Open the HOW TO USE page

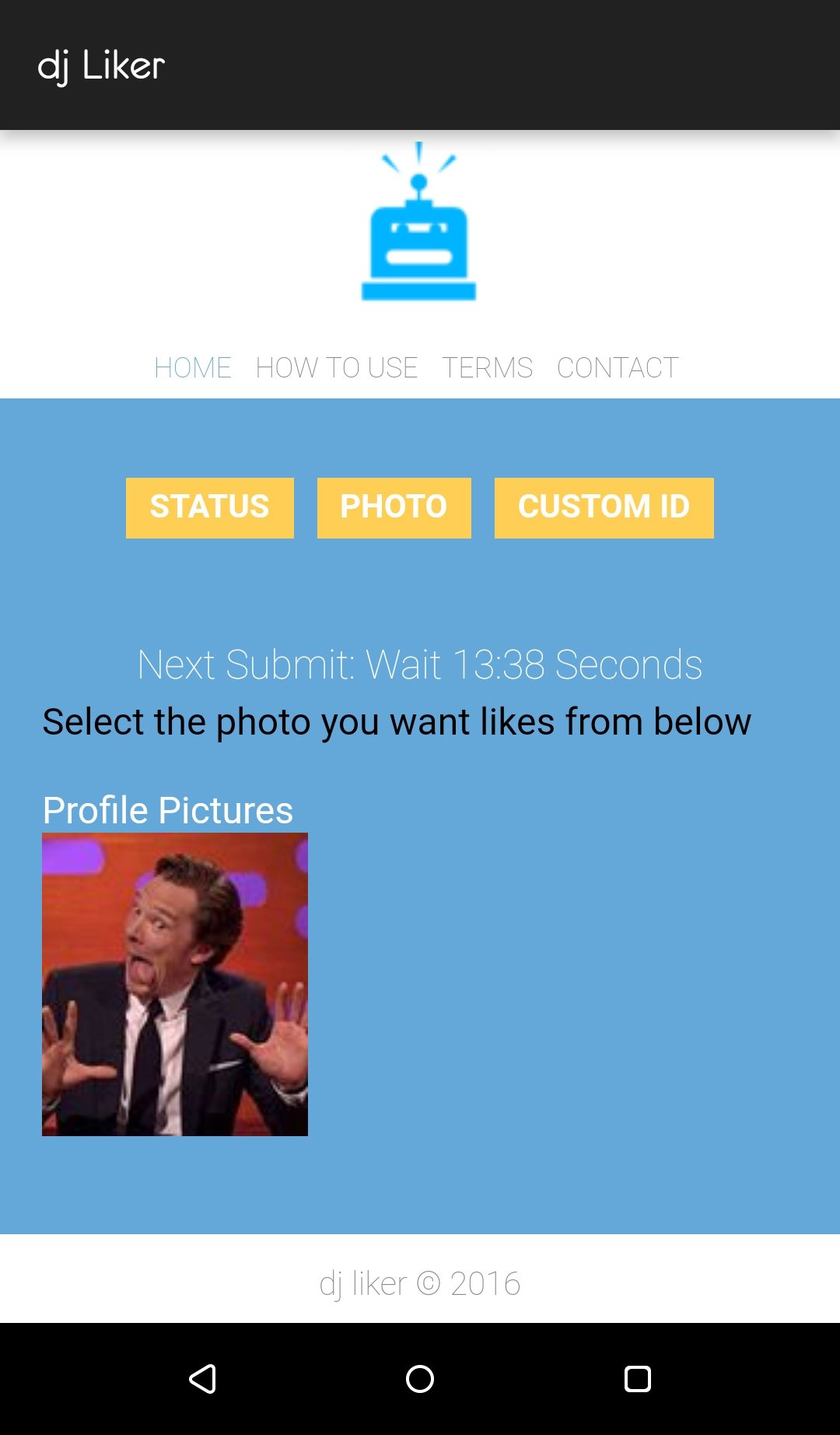pos(337,367)
